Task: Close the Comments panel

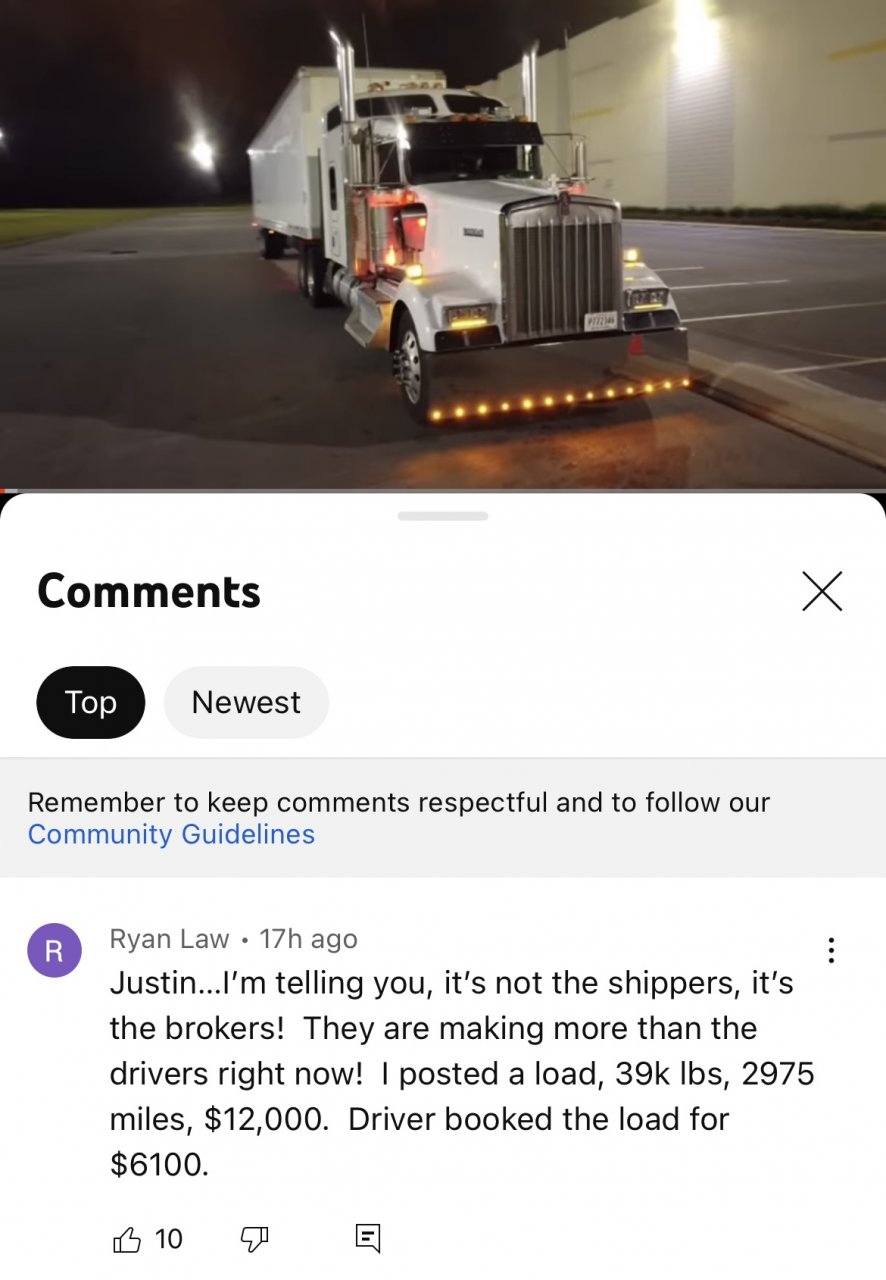Action: 822,592
